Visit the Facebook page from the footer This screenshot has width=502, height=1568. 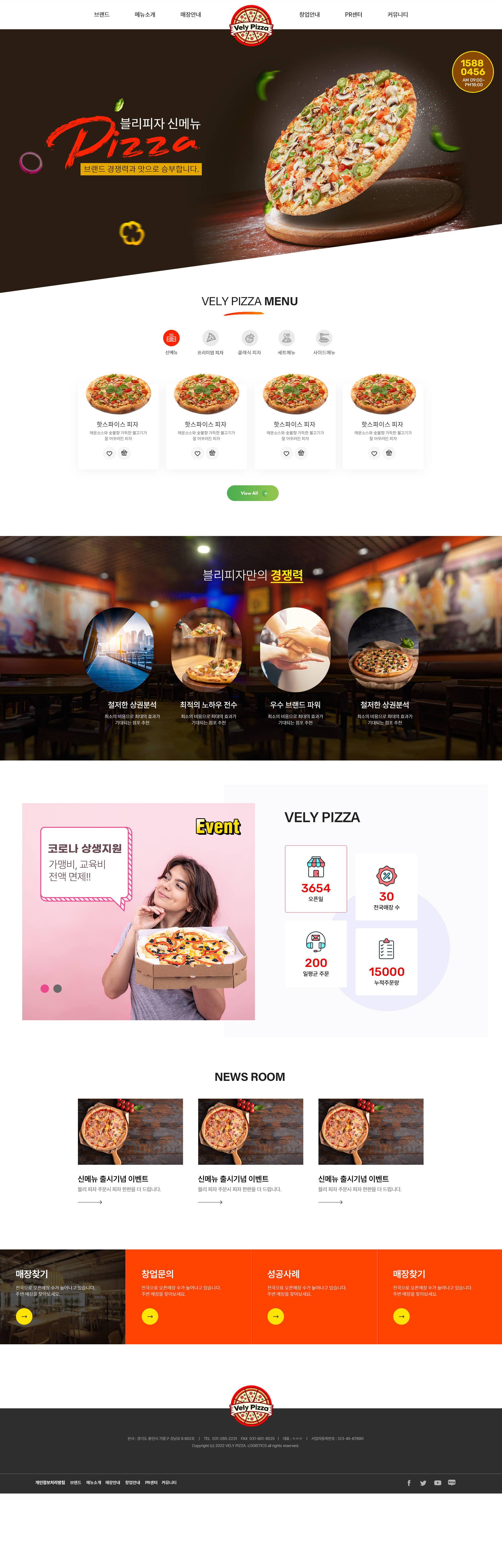[x=409, y=1483]
